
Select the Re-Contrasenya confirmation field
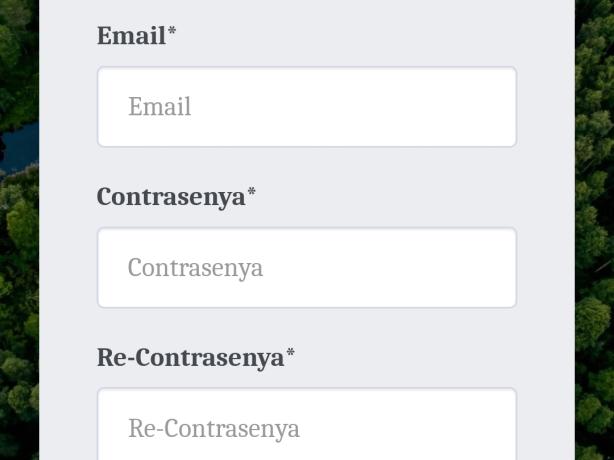(306, 426)
